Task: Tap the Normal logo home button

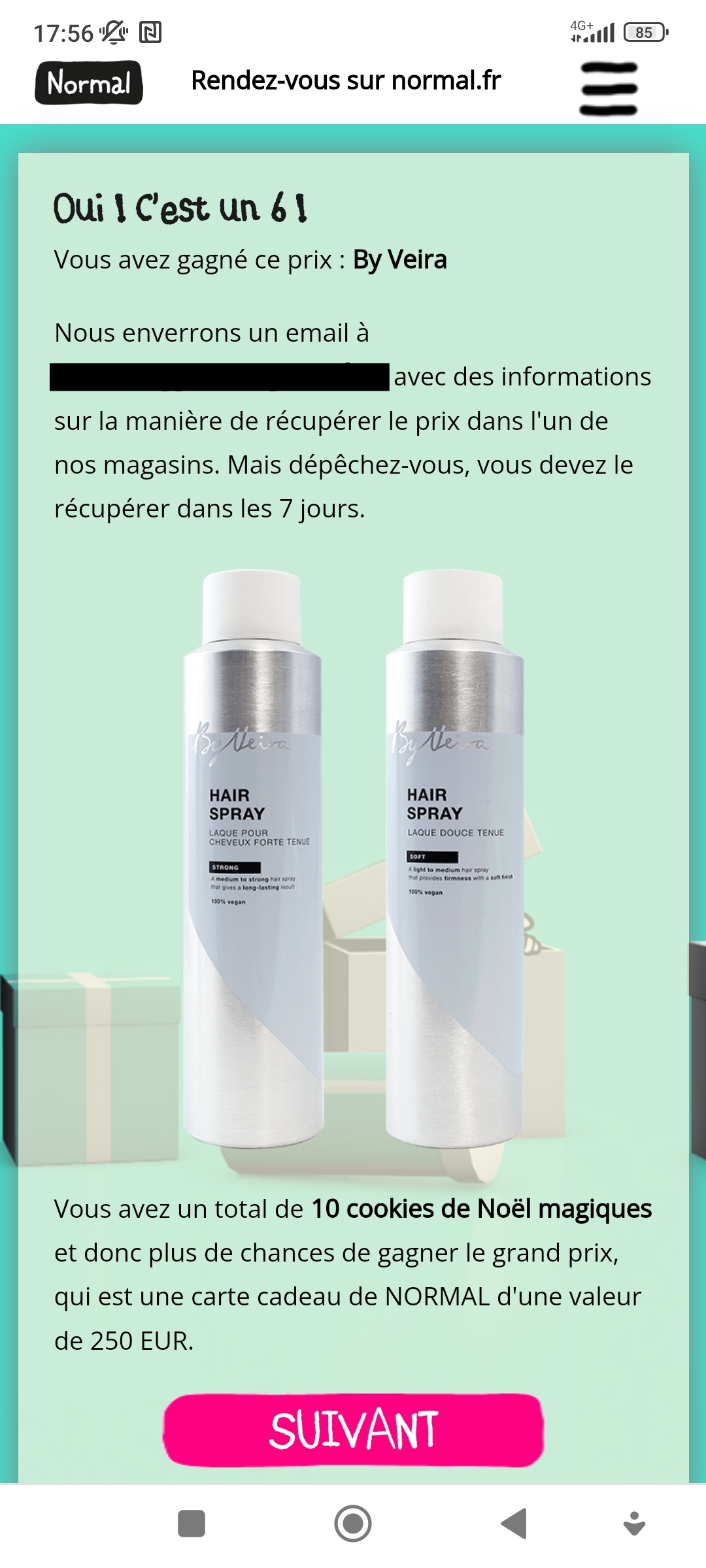Action: [89, 83]
